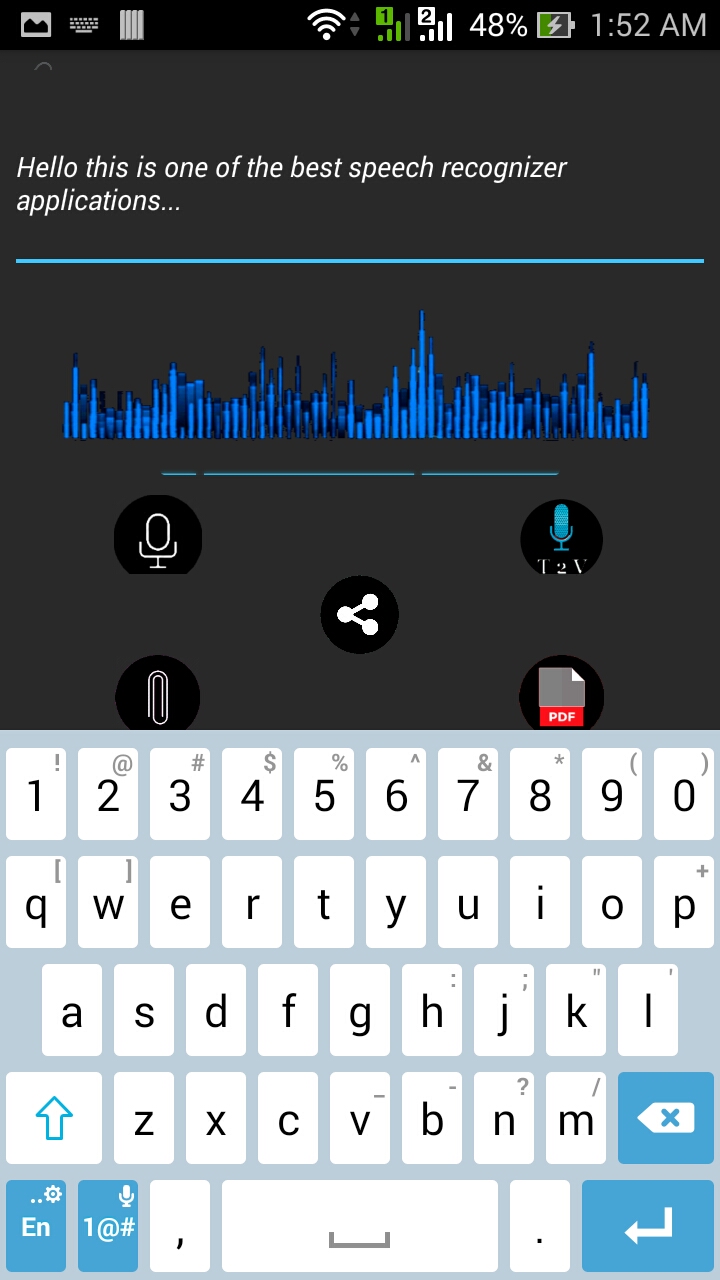This screenshot has height=1280, width=720.
Task: Switch keyboard language with the En key
Action: coord(35,1226)
